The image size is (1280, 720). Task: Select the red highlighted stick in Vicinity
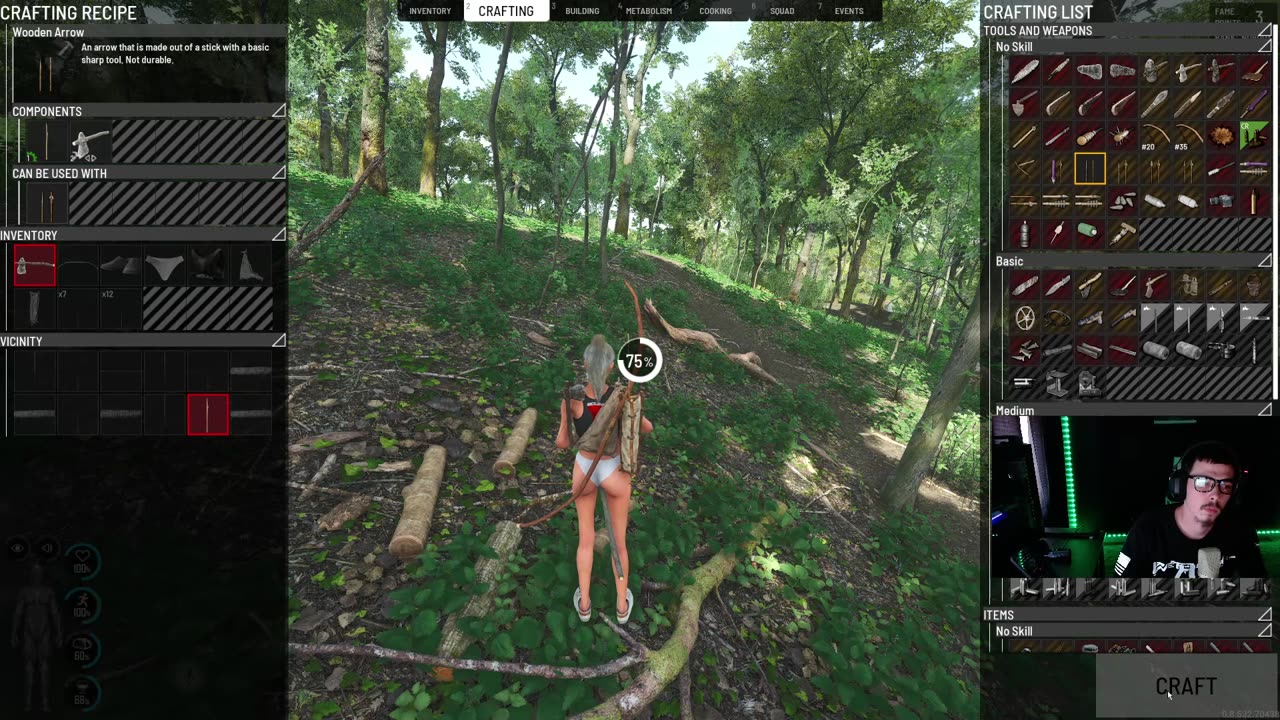tap(208, 414)
